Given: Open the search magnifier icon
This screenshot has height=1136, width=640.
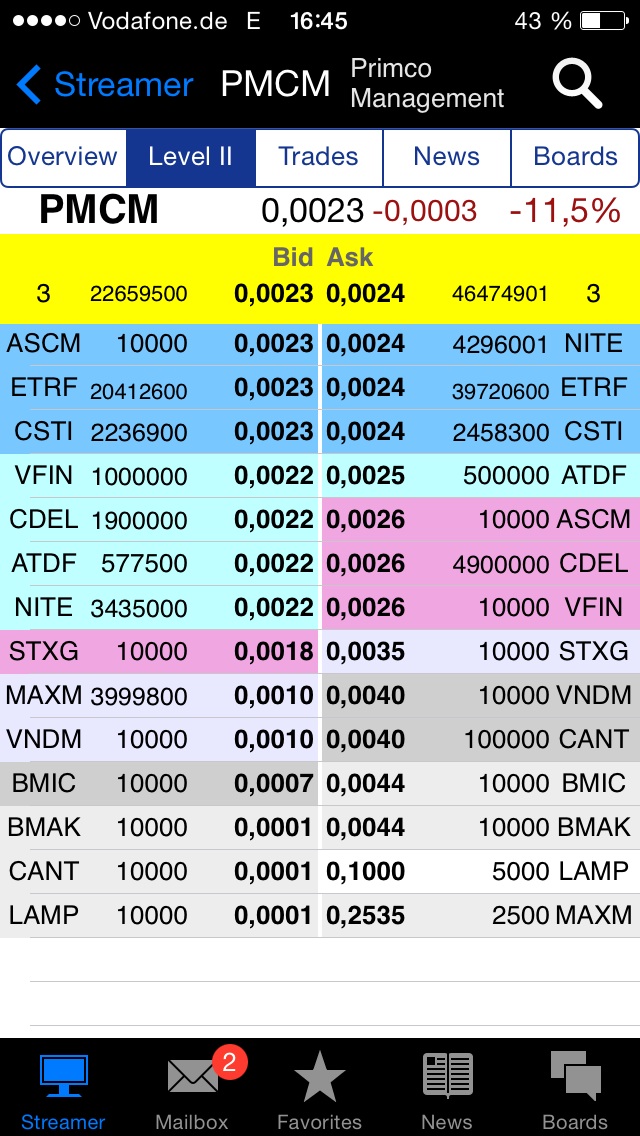Looking at the screenshot, I should click(x=577, y=84).
